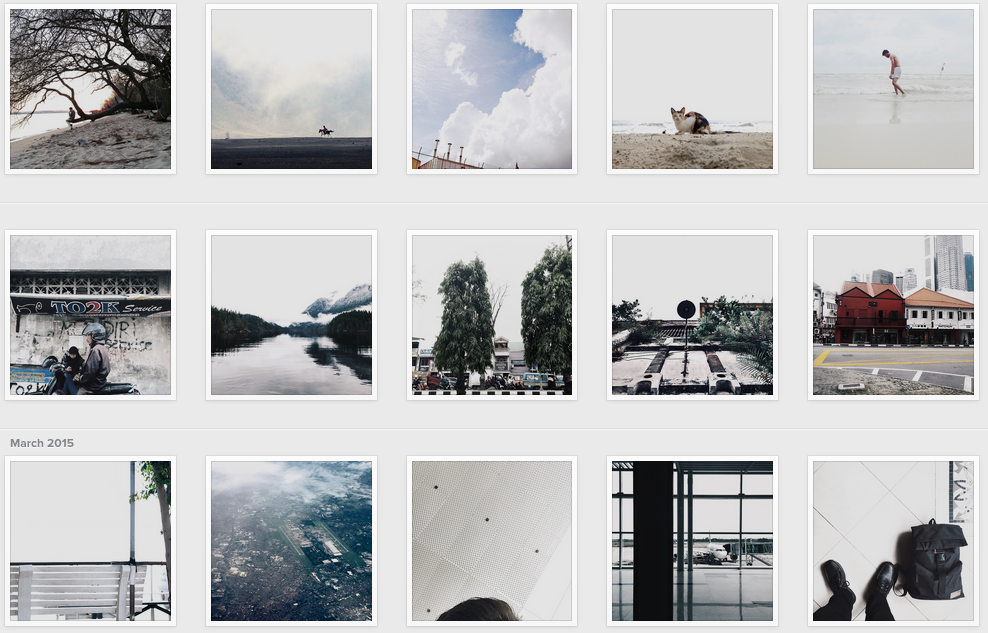View the motorcyclists by the graffiti wall photo

(x=90, y=315)
